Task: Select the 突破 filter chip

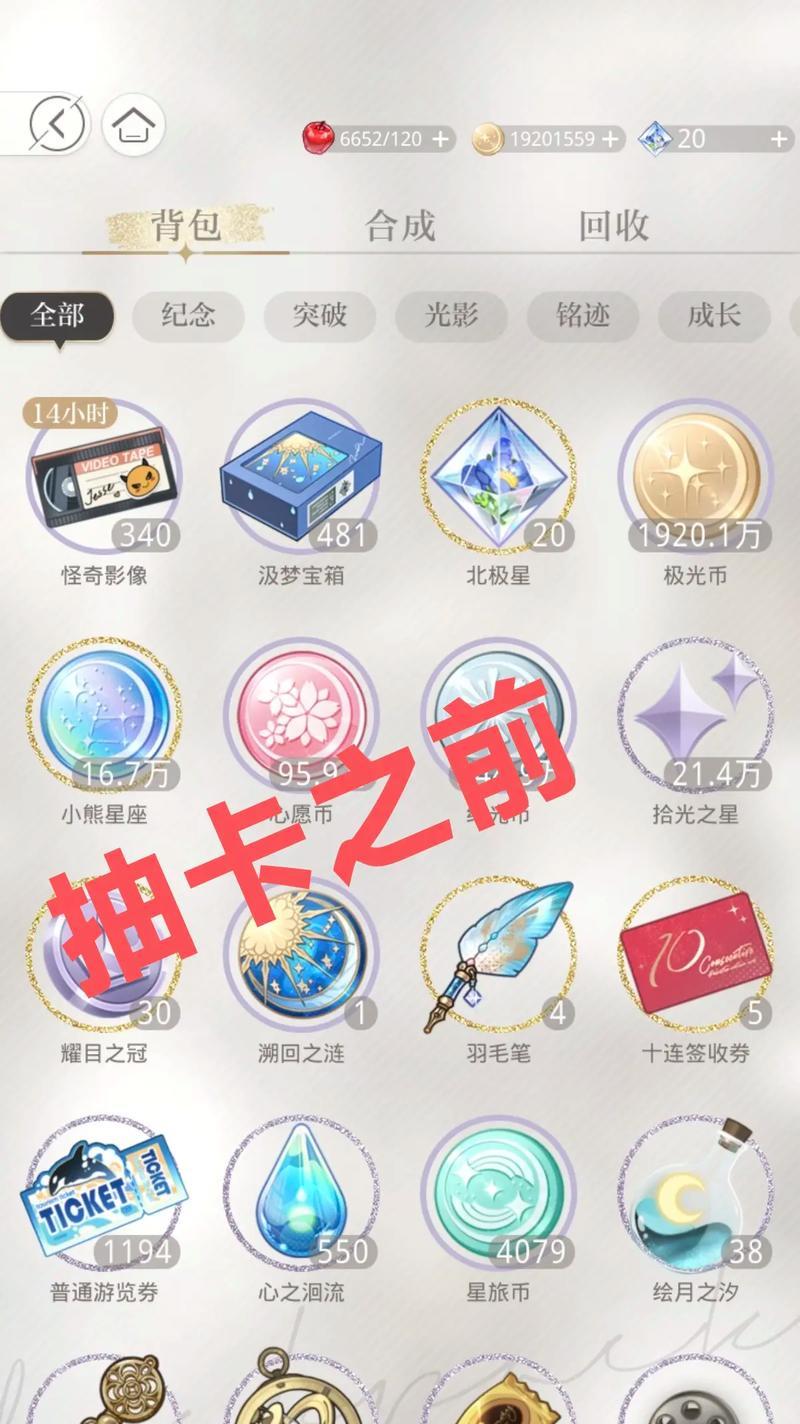Action: pos(319,316)
